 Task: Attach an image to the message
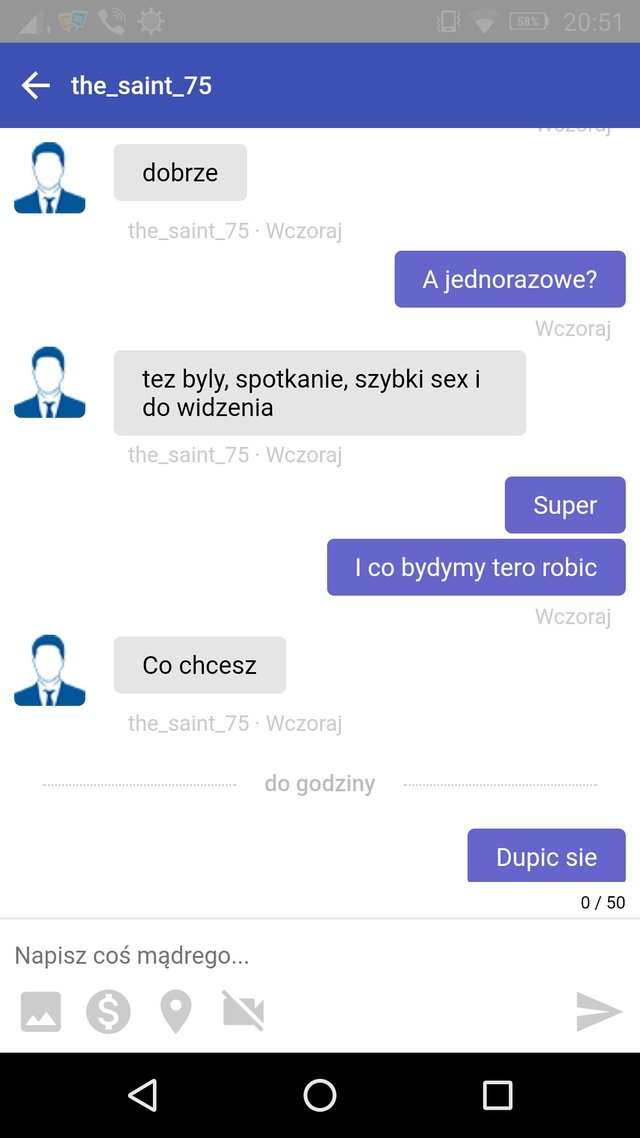click(41, 1012)
